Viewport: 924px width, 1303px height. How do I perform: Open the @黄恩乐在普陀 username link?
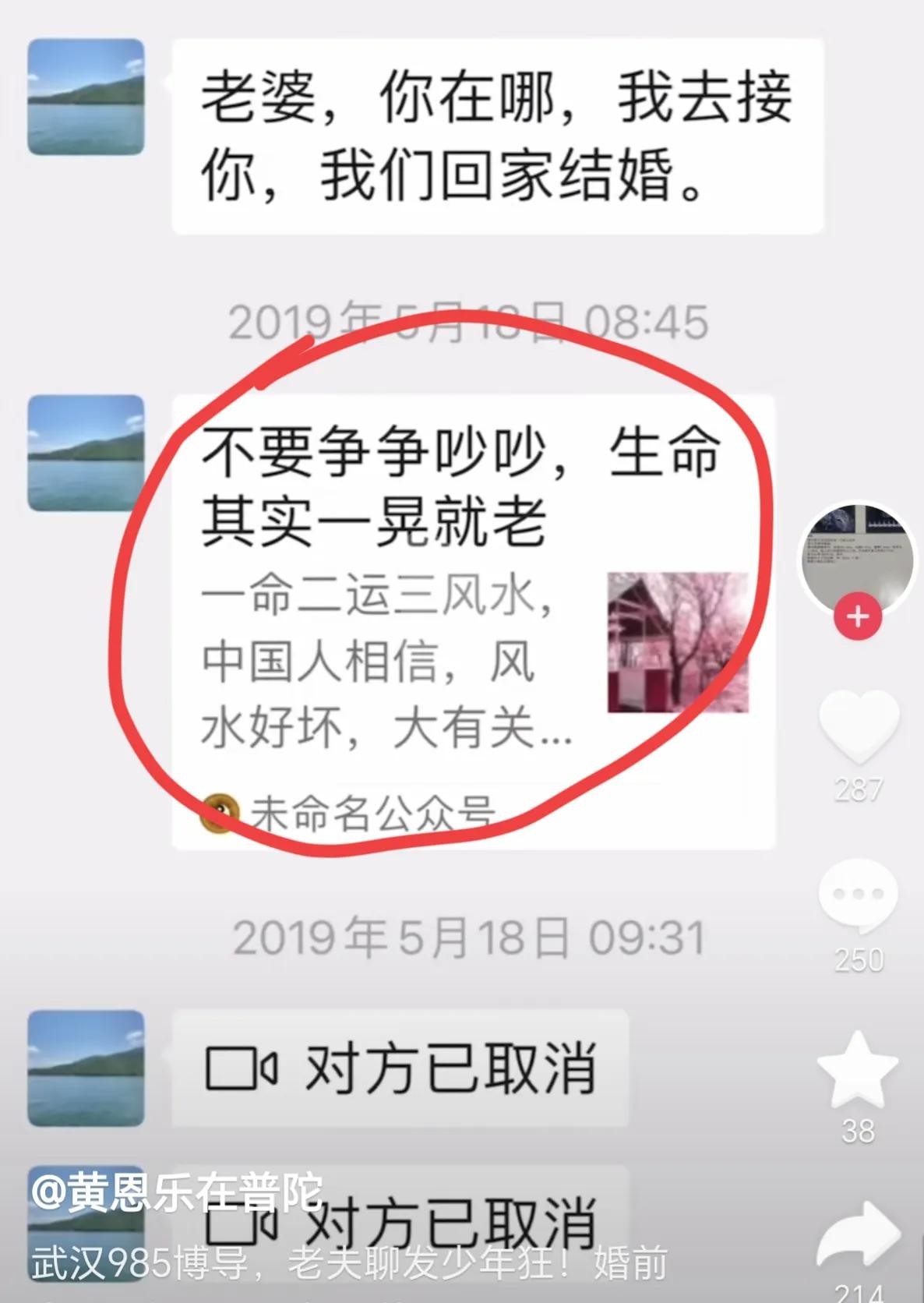click(x=177, y=1193)
